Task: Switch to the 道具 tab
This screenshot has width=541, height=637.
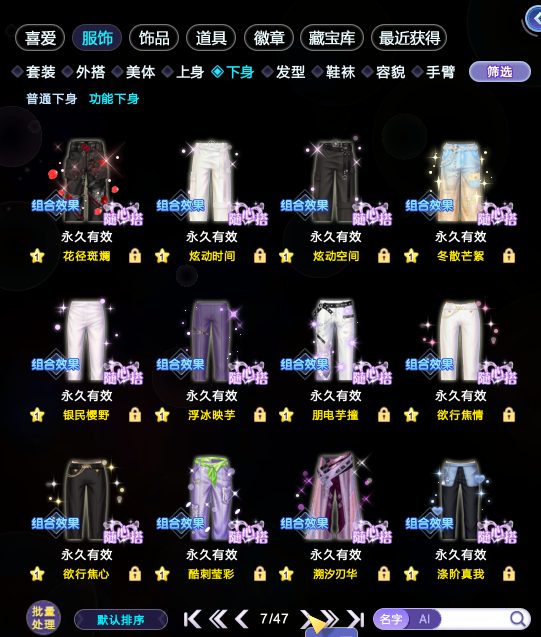Action: coord(211,38)
